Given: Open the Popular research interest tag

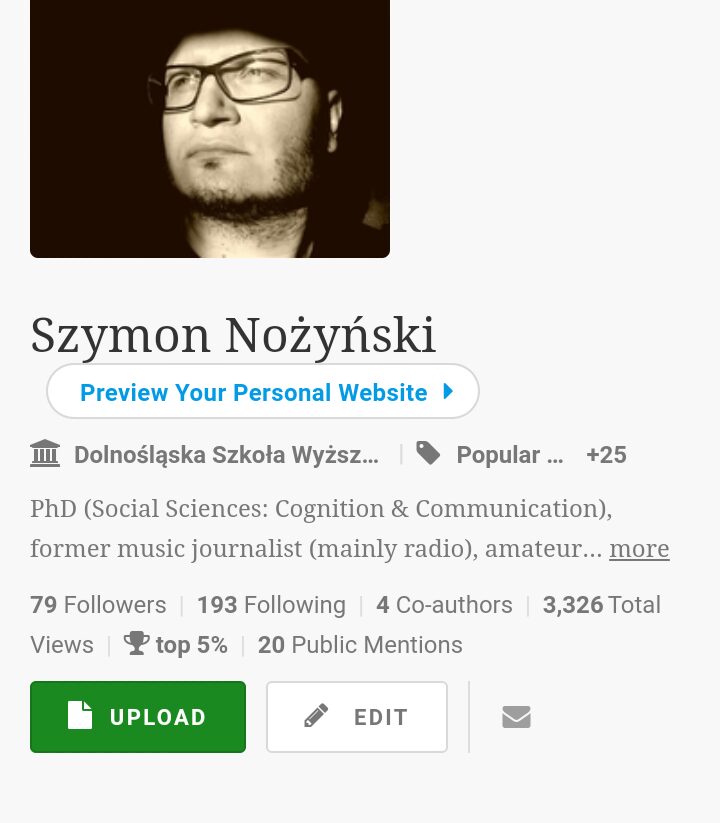Looking at the screenshot, I should click(x=509, y=455).
